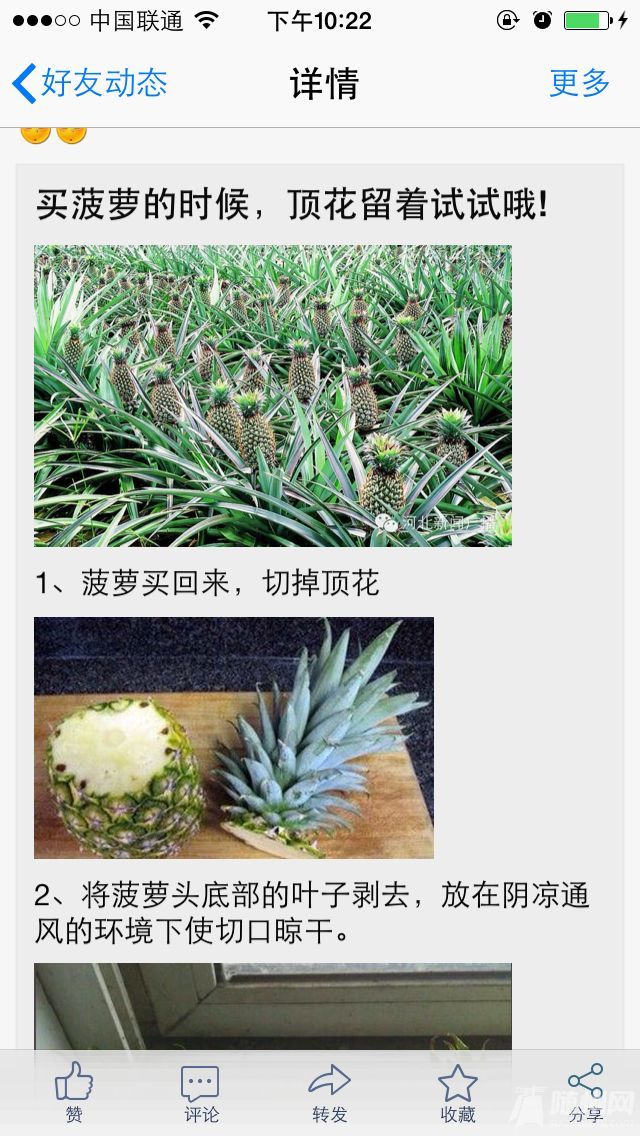
Task: Share the post via 分享
Action: 586,1092
